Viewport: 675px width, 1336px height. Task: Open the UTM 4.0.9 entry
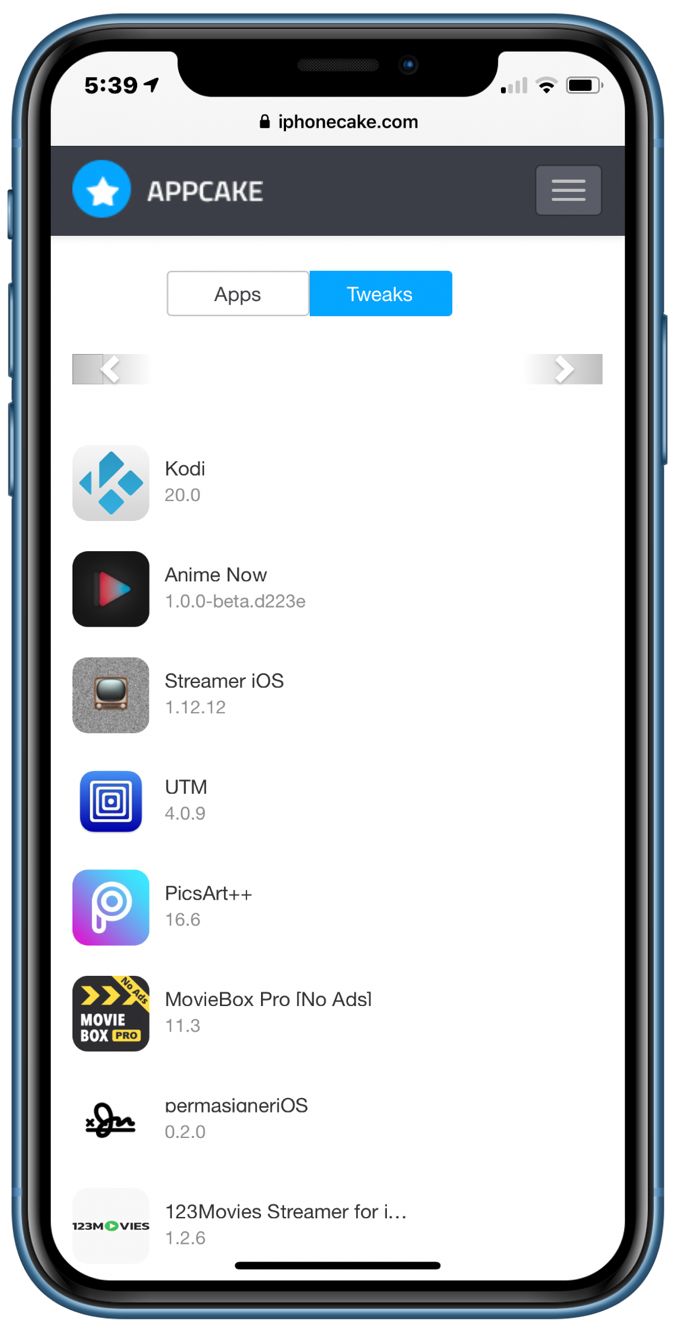click(186, 799)
